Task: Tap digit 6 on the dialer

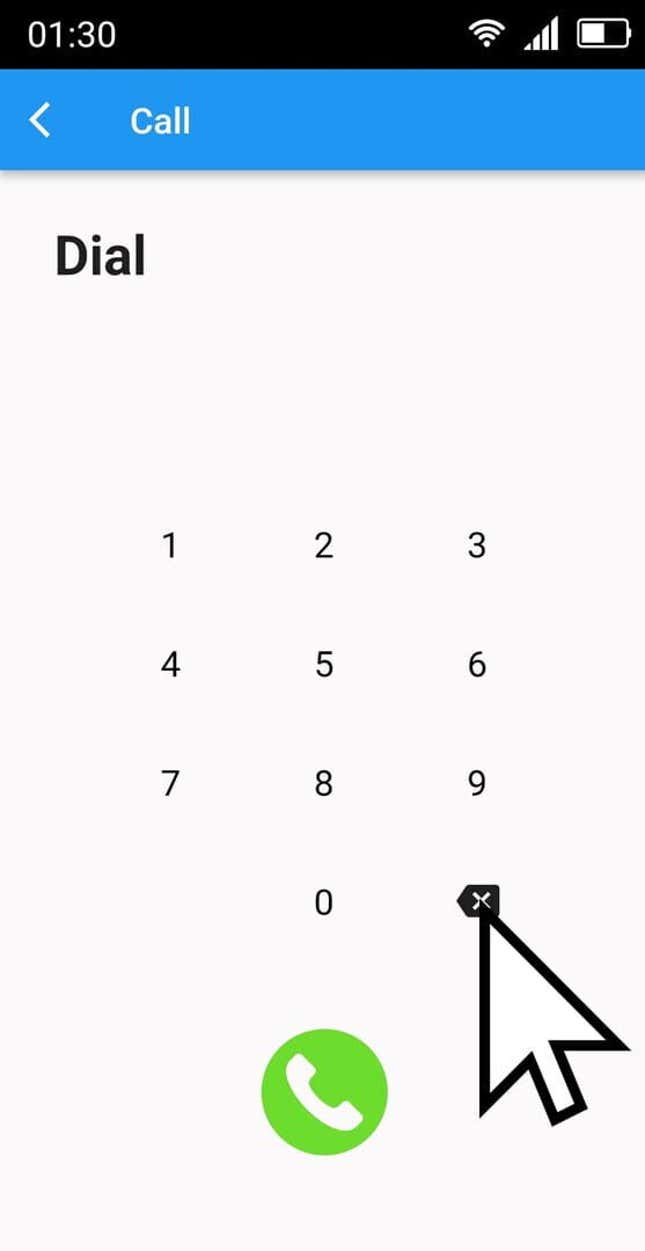Action: pos(477,664)
